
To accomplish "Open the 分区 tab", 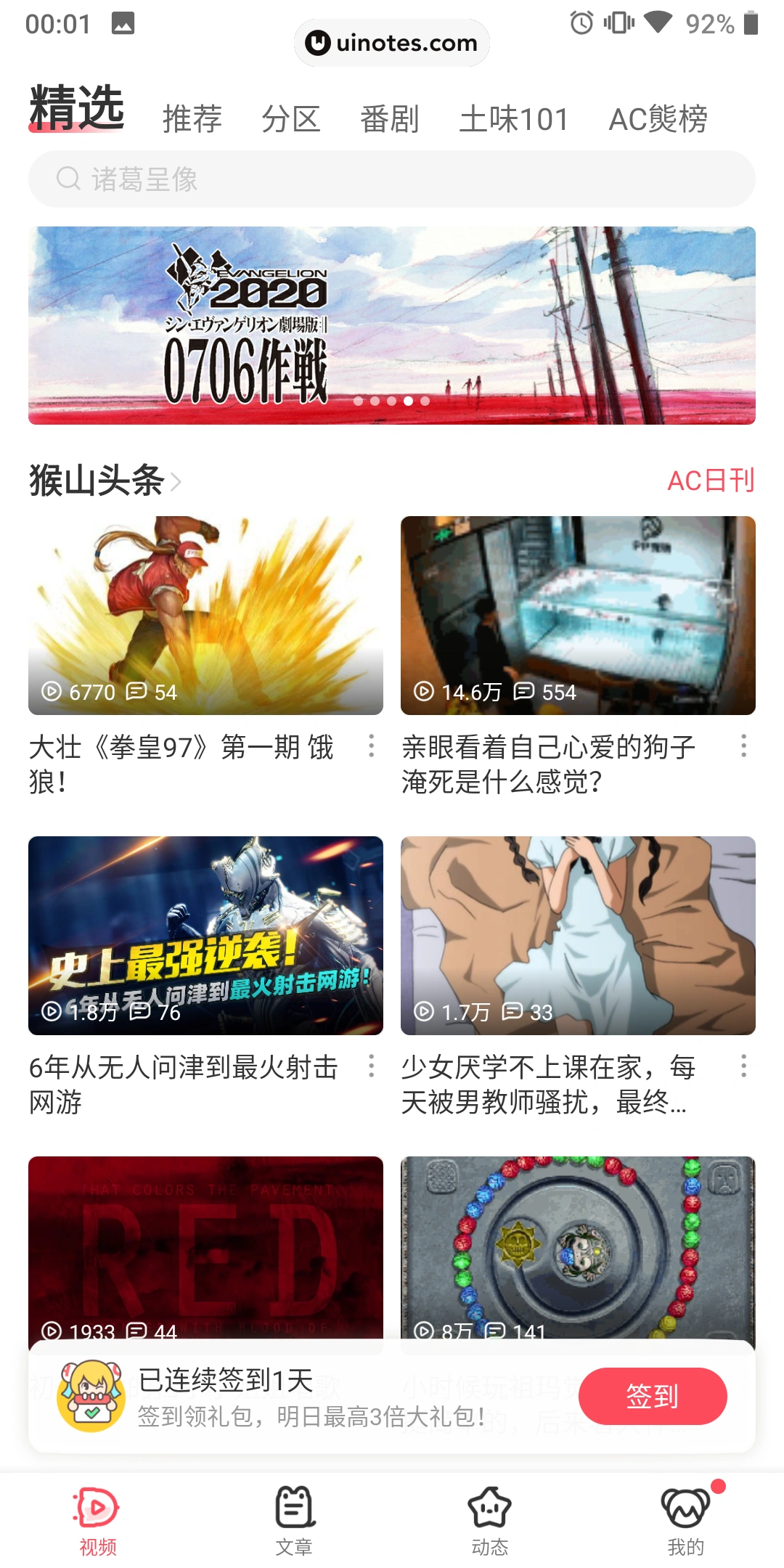I will pos(290,119).
